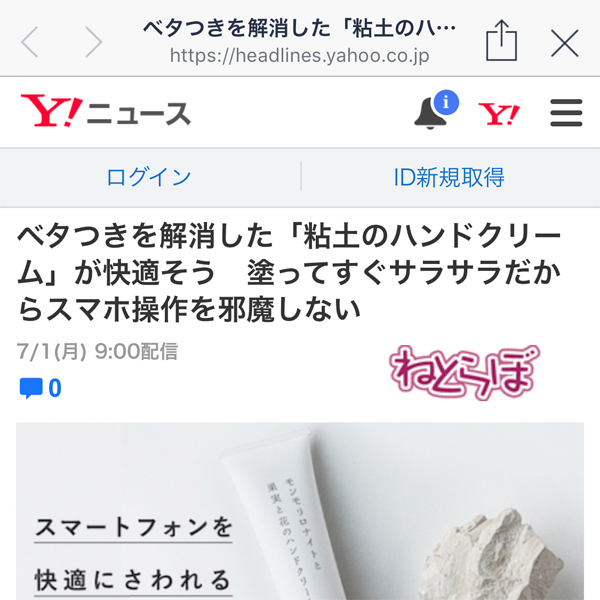
Task: Close the in-app browser
Action: click(565, 42)
